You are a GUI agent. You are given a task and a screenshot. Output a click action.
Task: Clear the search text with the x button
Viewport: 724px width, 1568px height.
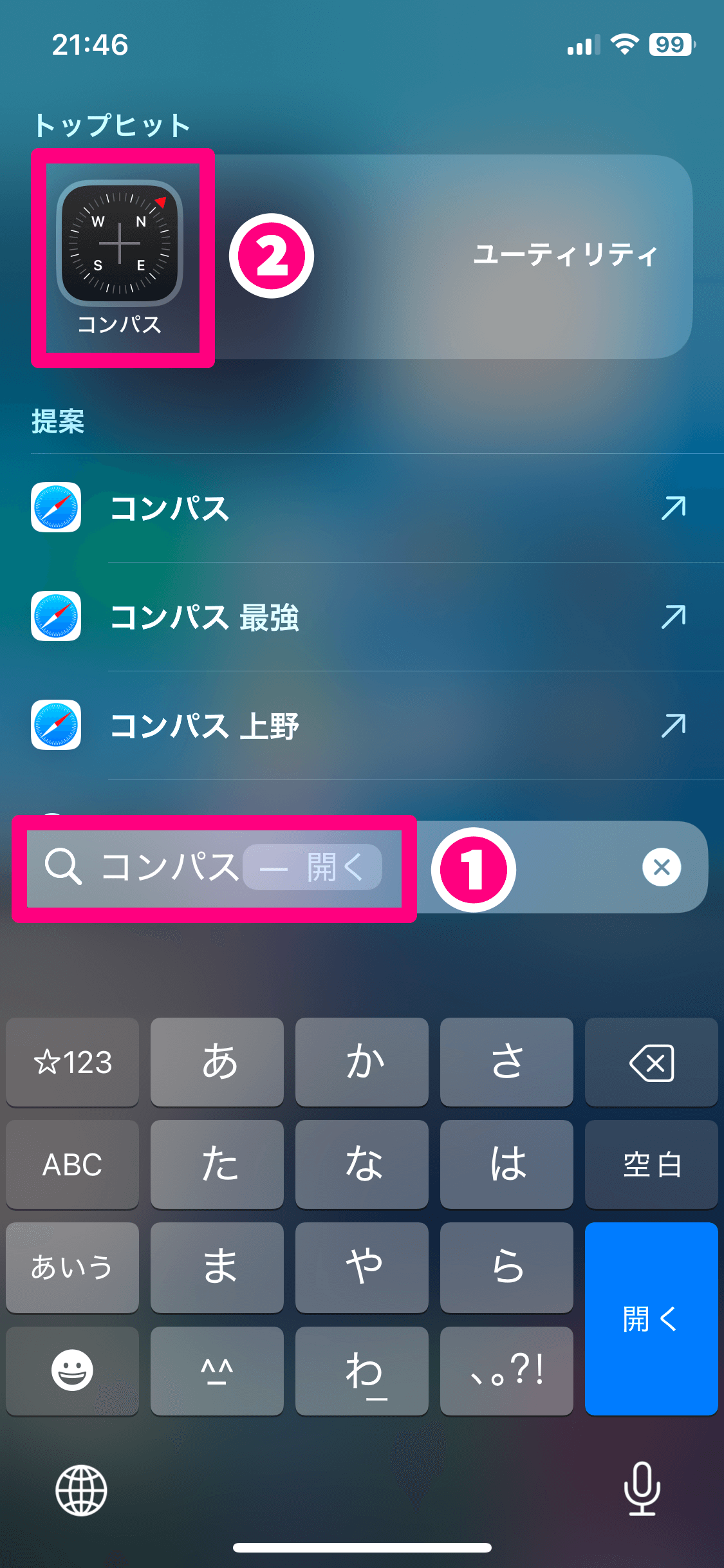click(661, 867)
